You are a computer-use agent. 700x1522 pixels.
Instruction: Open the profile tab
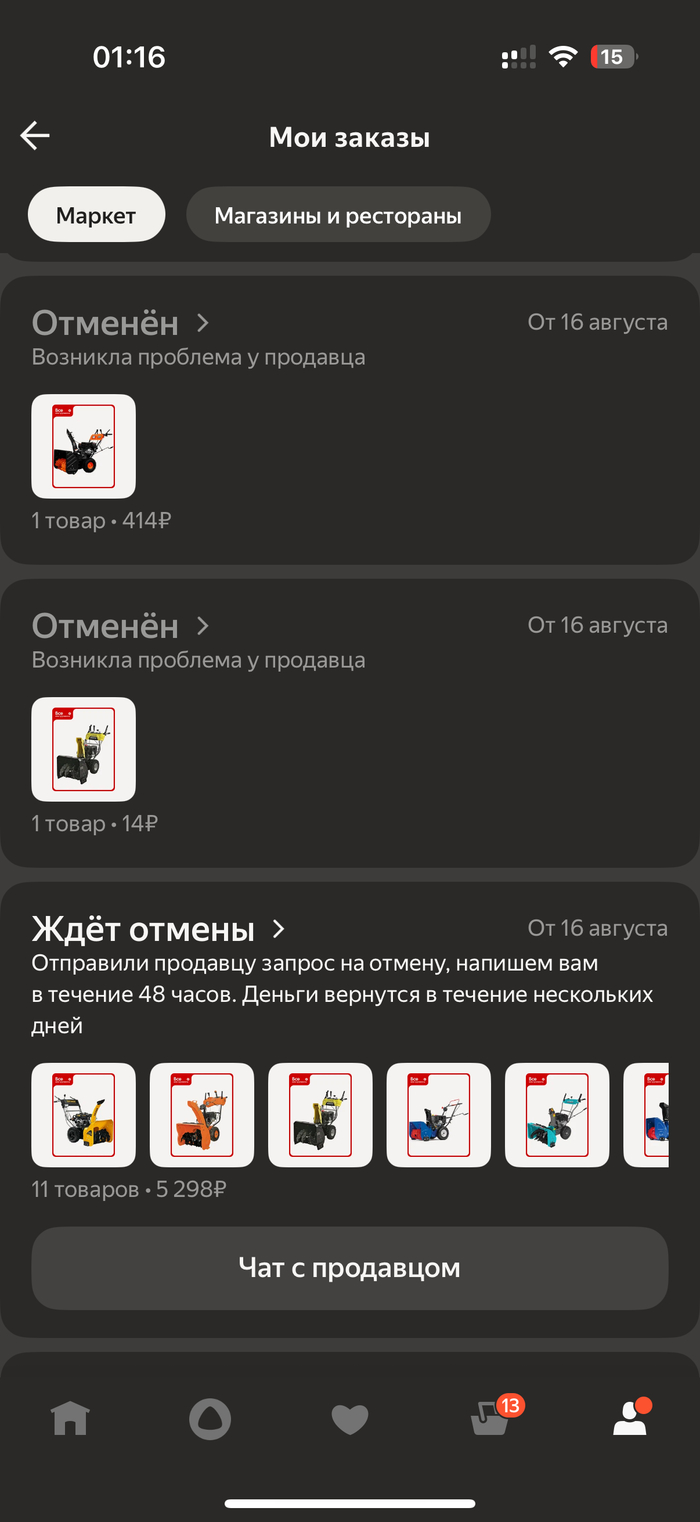[x=630, y=1418]
